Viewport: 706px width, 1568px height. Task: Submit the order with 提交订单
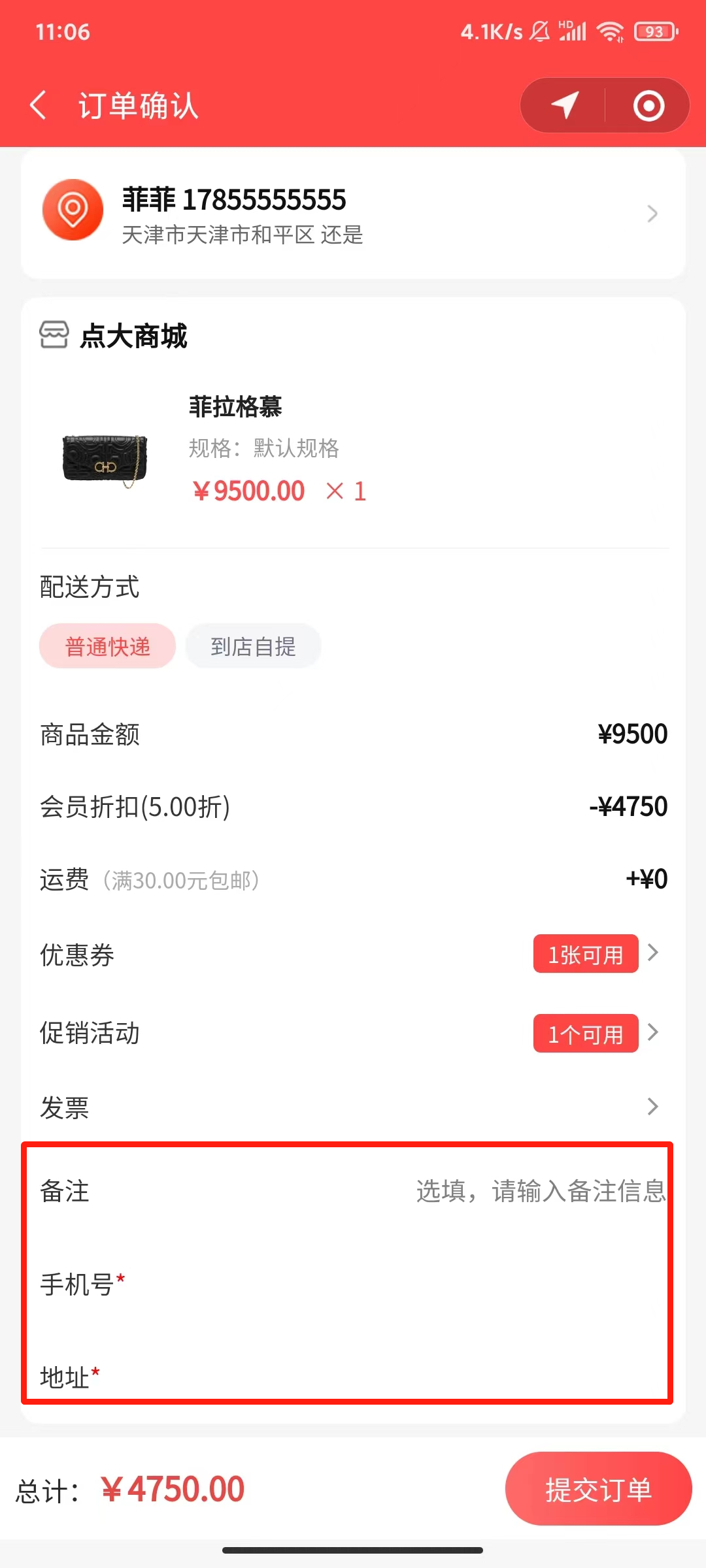(x=598, y=1490)
